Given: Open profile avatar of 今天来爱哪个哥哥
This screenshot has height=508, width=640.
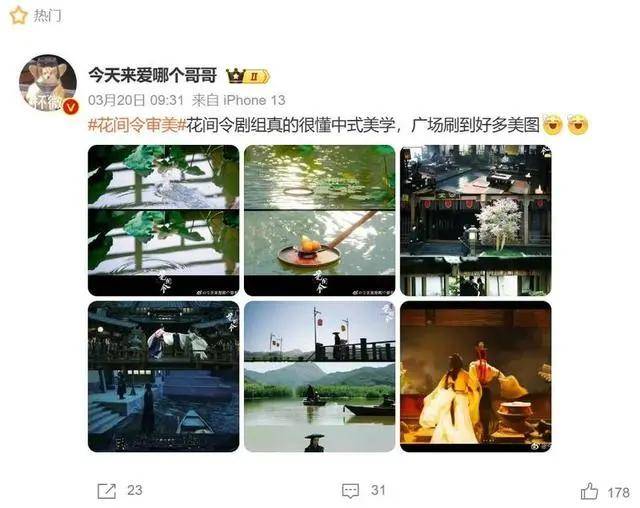Looking at the screenshot, I should tap(48, 82).
